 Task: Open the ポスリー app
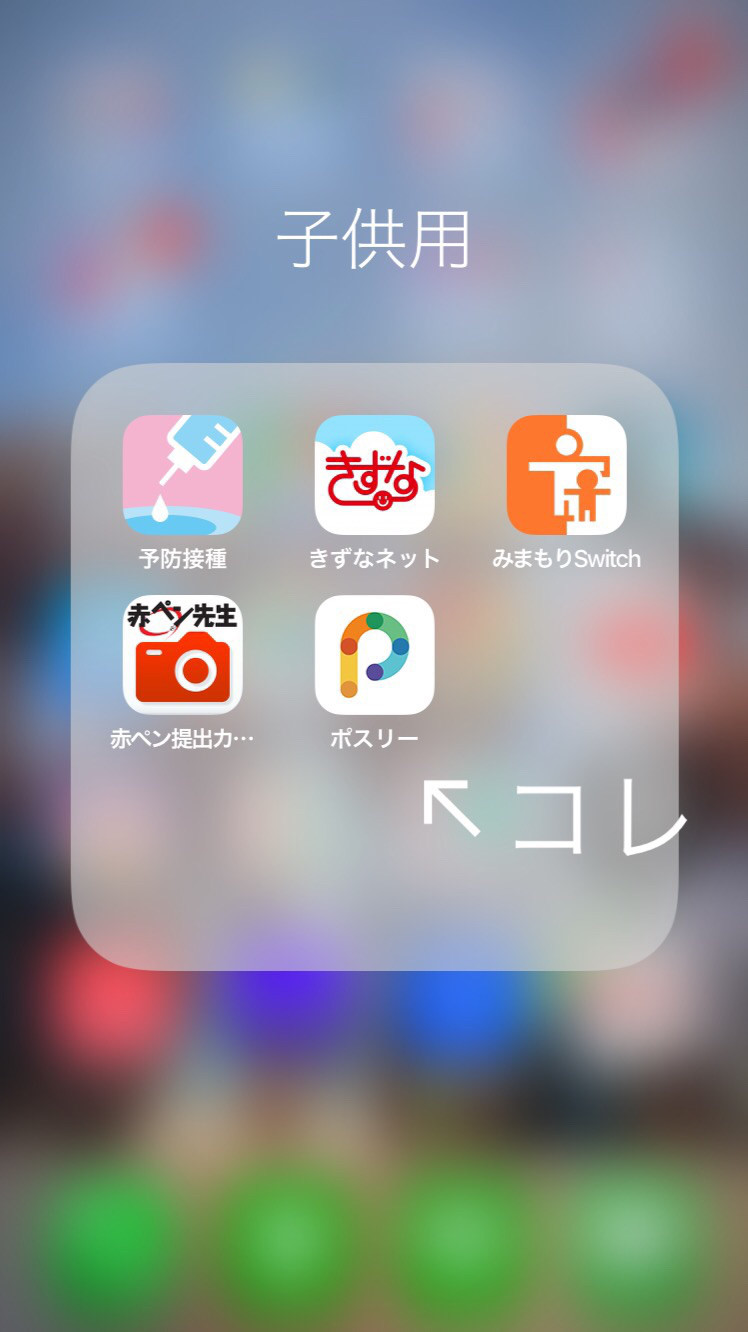pyautogui.click(x=374, y=655)
